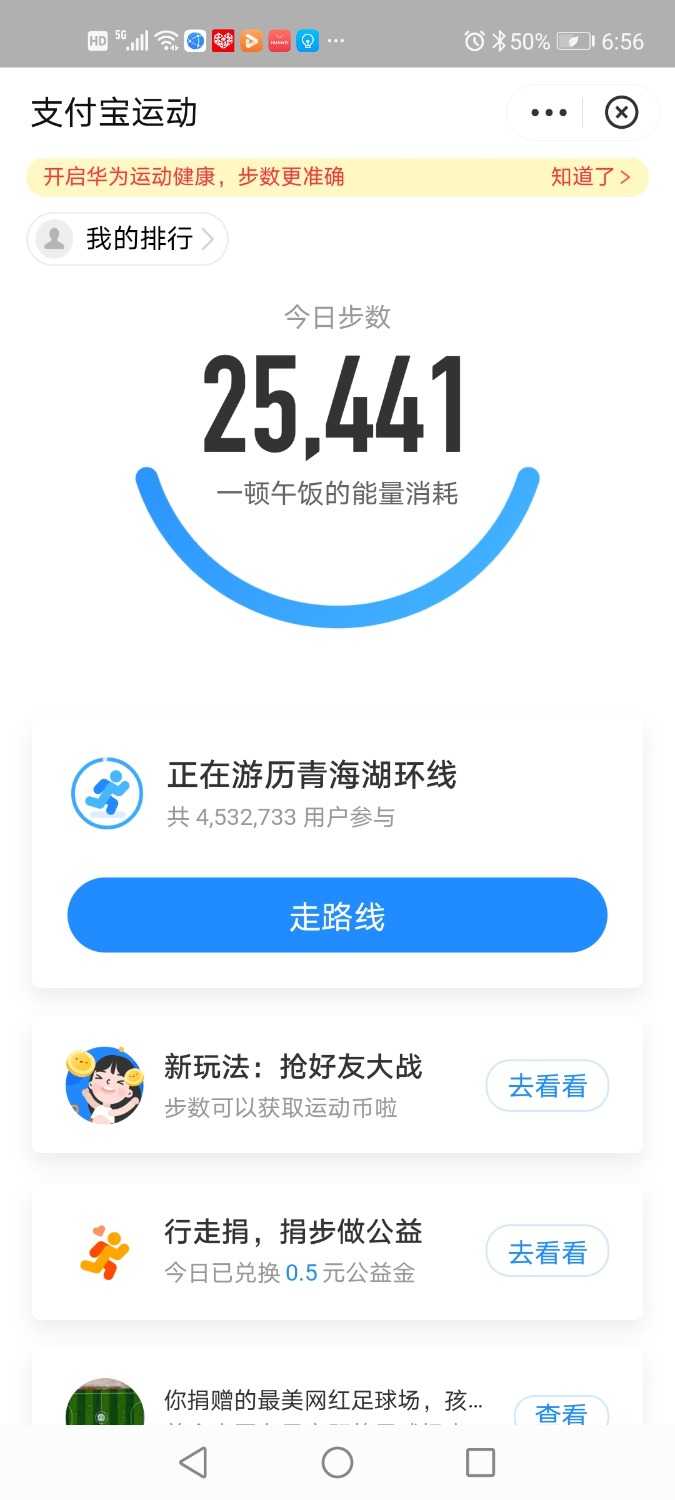Viewport: 675px width, 1500px height.
Task: Go back using system navigation
Action: 193,1462
